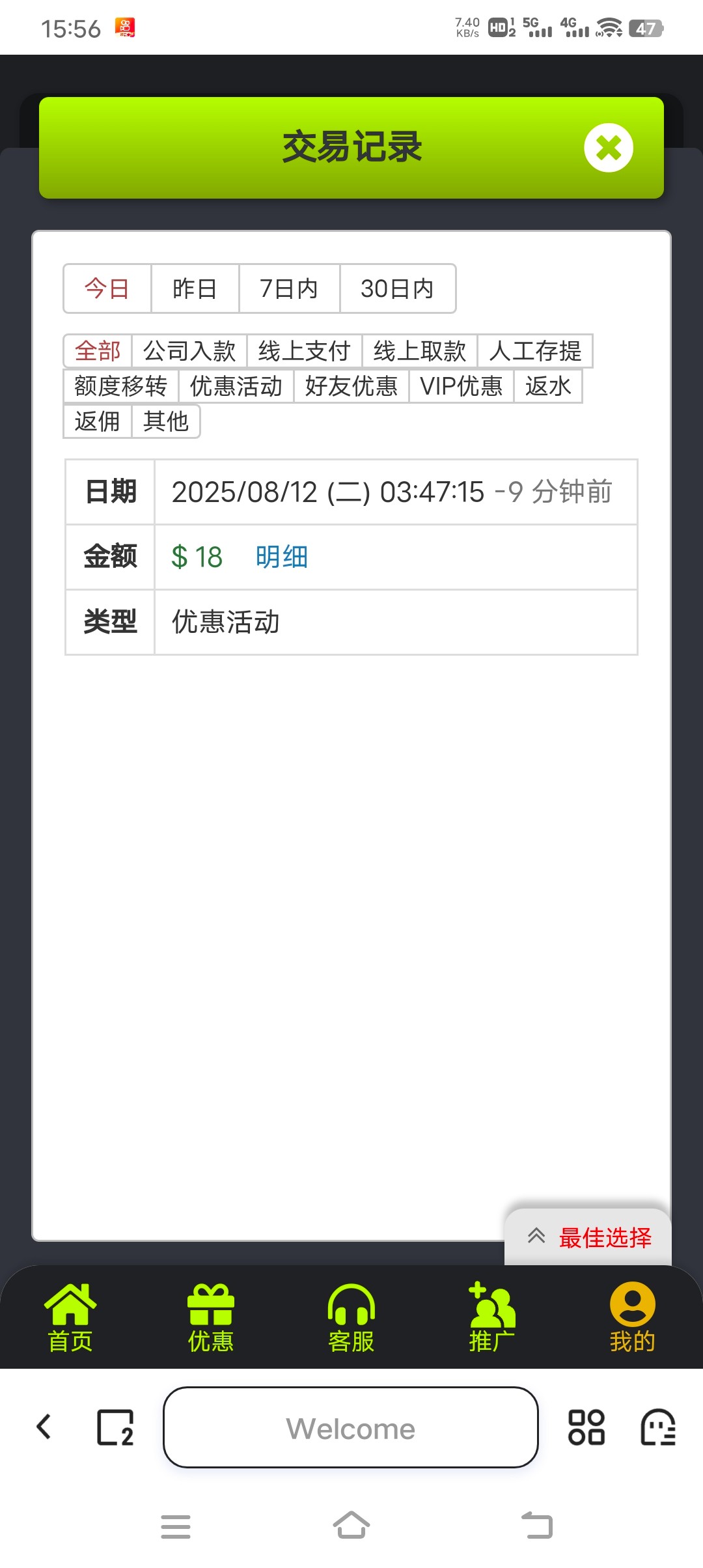Screen dimensions: 703x1568
Task: Switch to the 30日内 date tab
Action: pyautogui.click(x=398, y=288)
